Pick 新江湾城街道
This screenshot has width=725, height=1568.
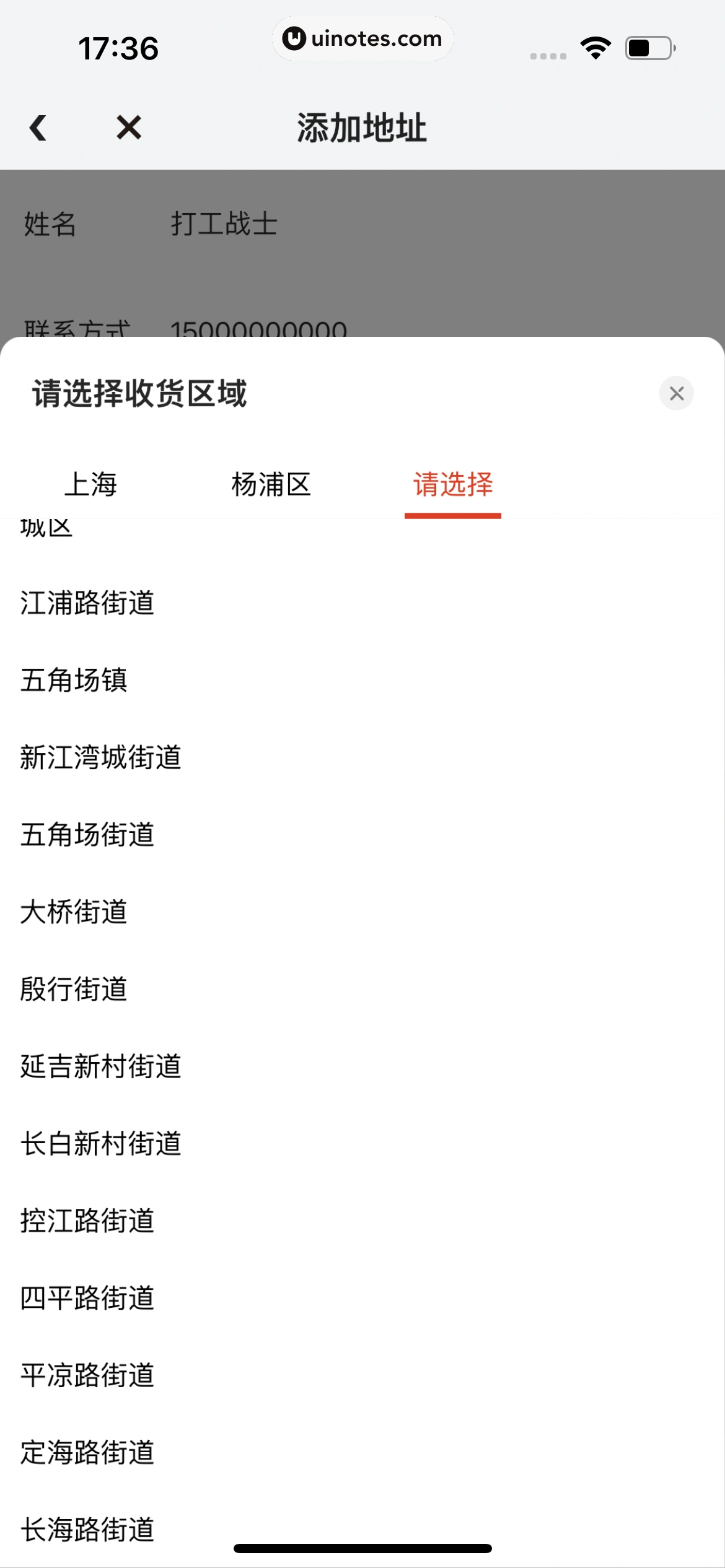coord(100,757)
